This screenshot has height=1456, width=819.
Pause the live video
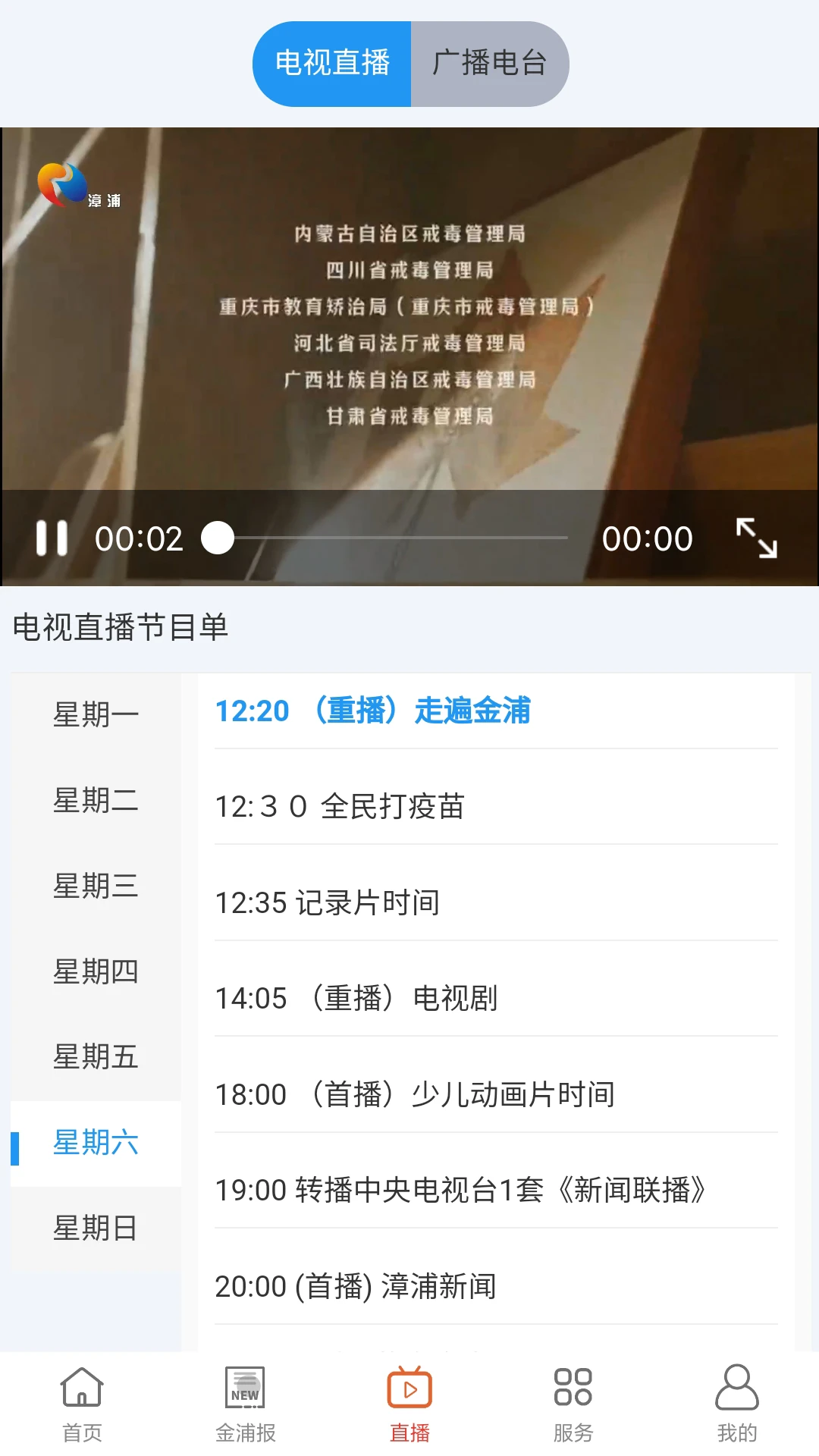(52, 538)
